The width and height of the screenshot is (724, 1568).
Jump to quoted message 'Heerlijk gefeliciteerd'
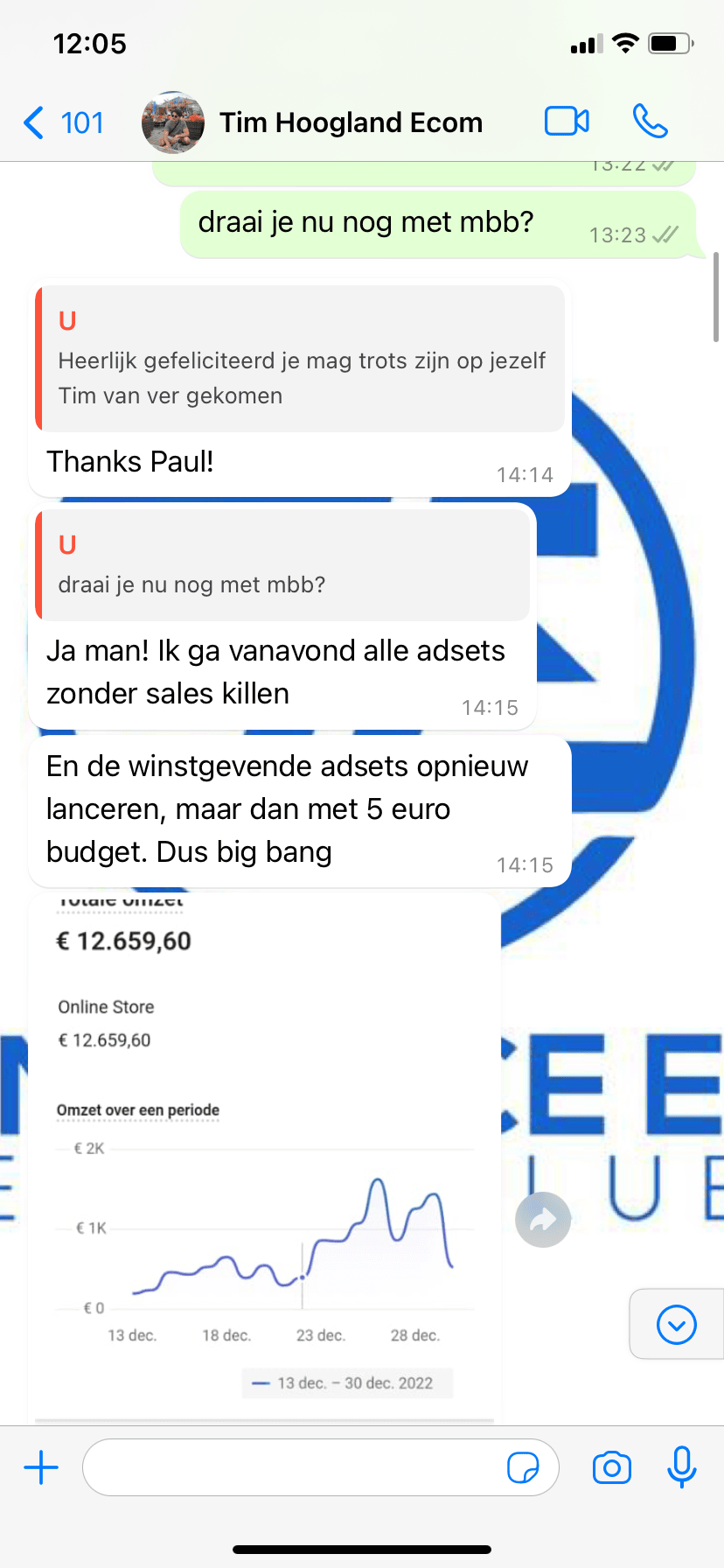coord(302,359)
